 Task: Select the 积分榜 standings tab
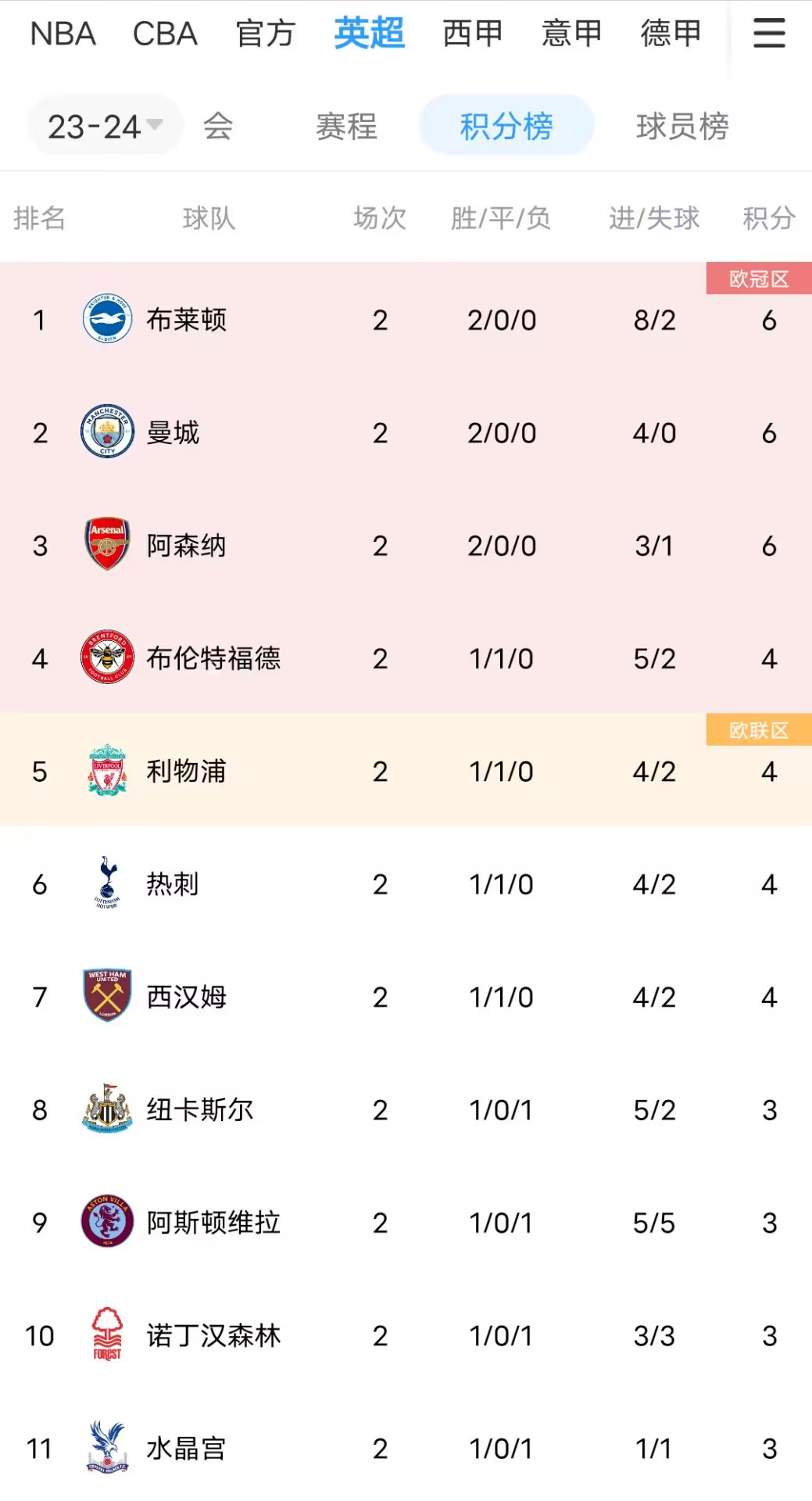pos(506,125)
